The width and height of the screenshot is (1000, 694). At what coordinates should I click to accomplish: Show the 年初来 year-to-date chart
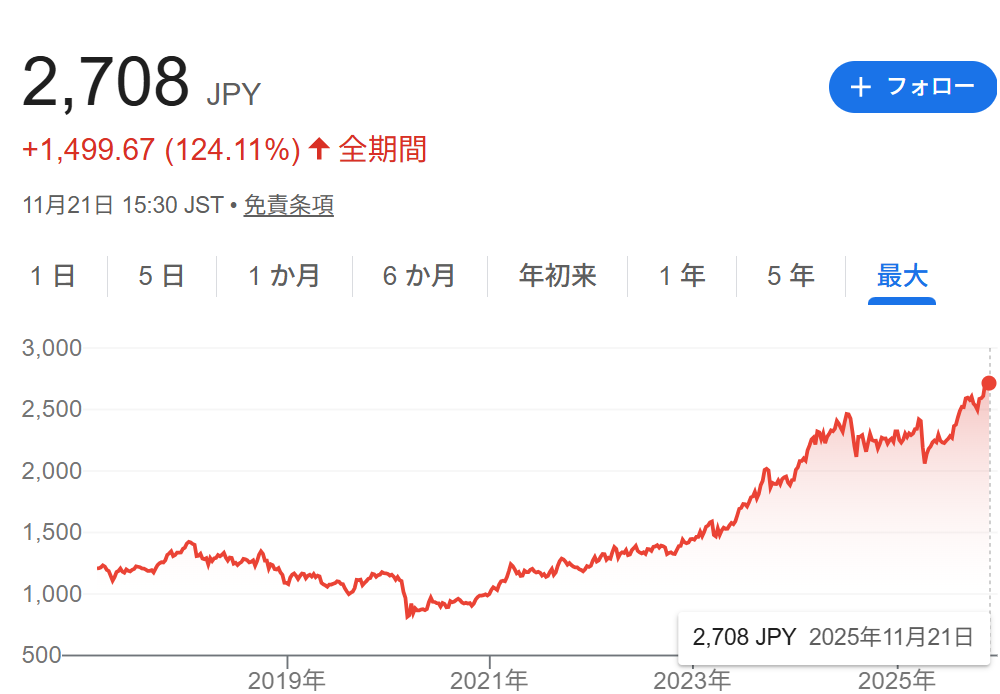[x=557, y=276]
